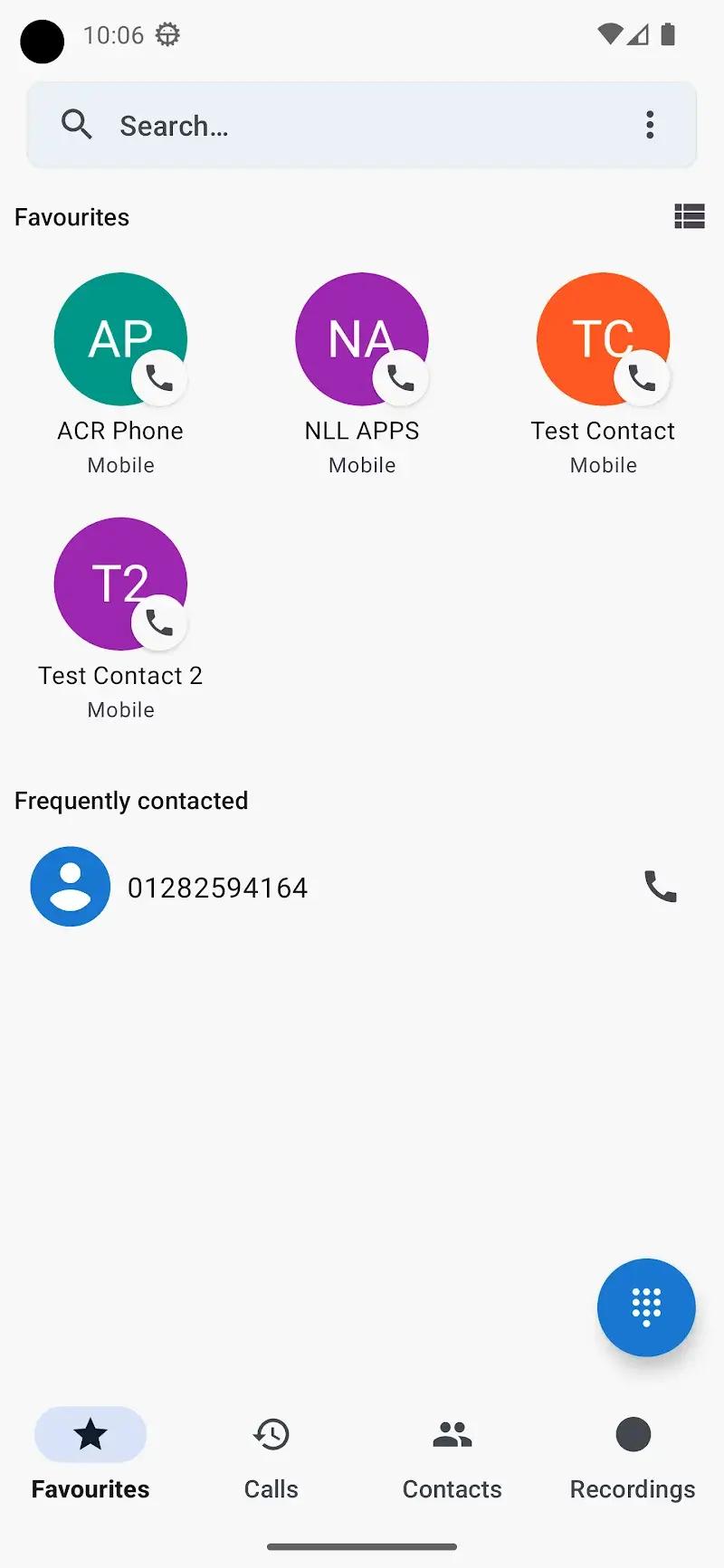Tap the contact avatar of 01282594164
724x1568 pixels.
coord(70,887)
